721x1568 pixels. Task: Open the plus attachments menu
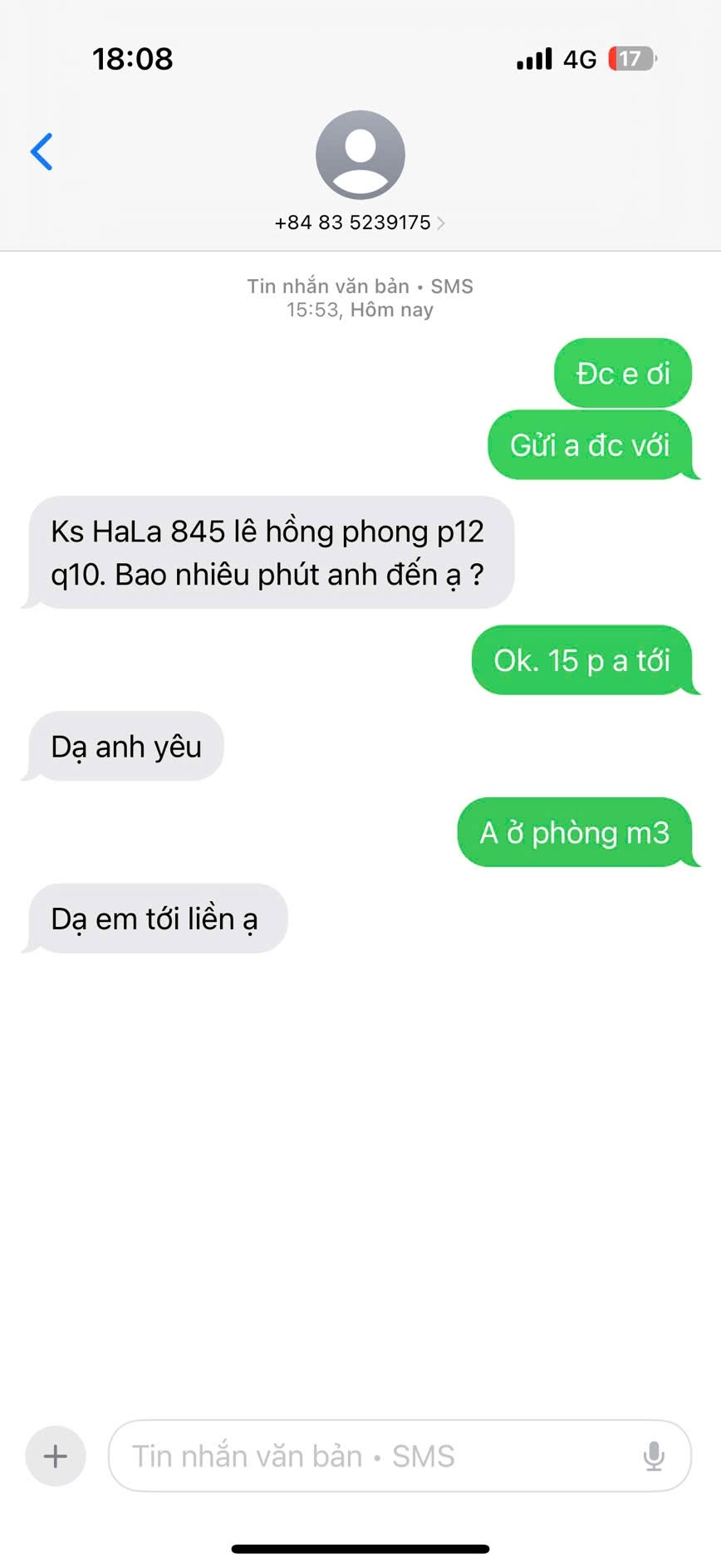pyautogui.click(x=56, y=1456)
